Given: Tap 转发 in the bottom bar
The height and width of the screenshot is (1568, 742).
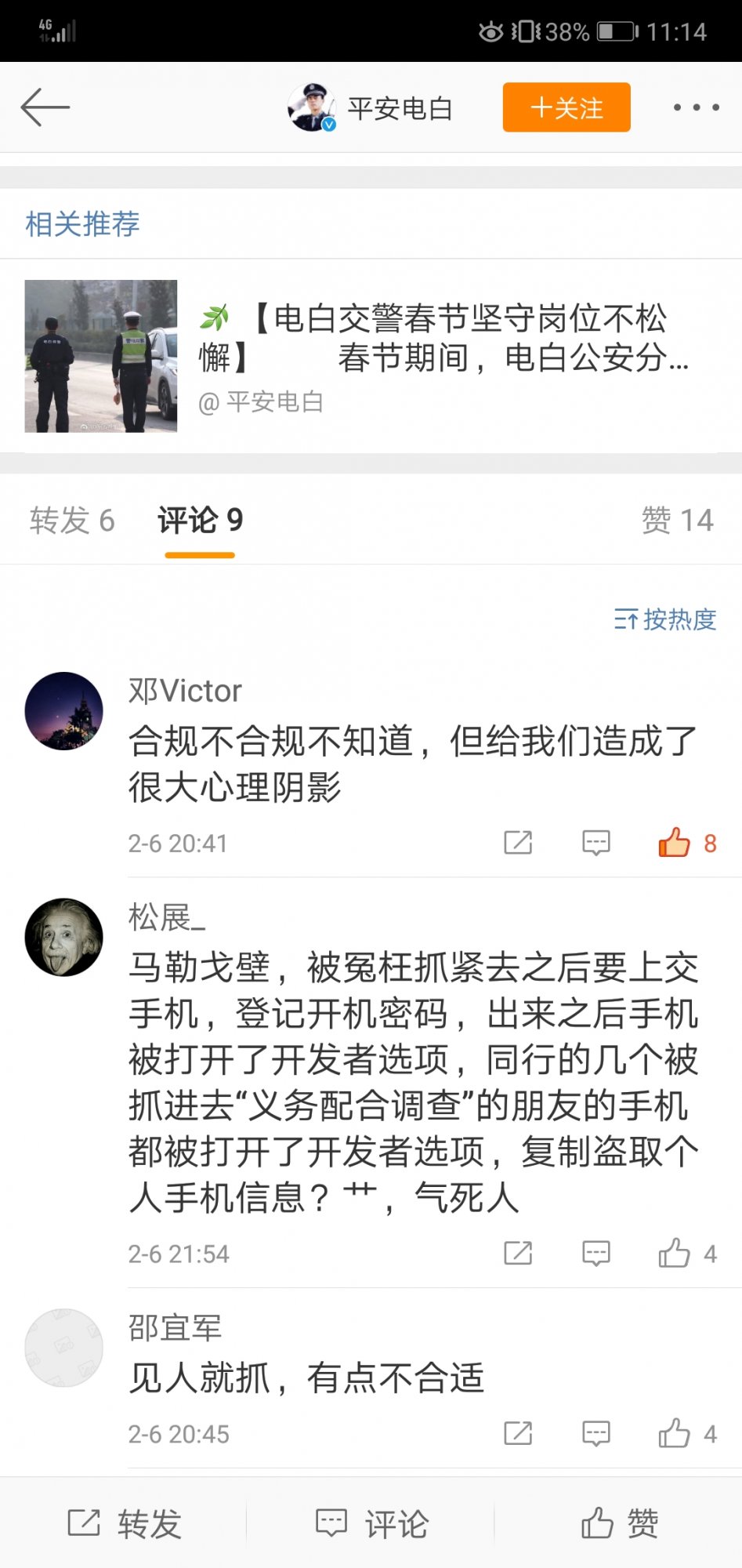Looking at the screenshot, I should (124, 1524).
